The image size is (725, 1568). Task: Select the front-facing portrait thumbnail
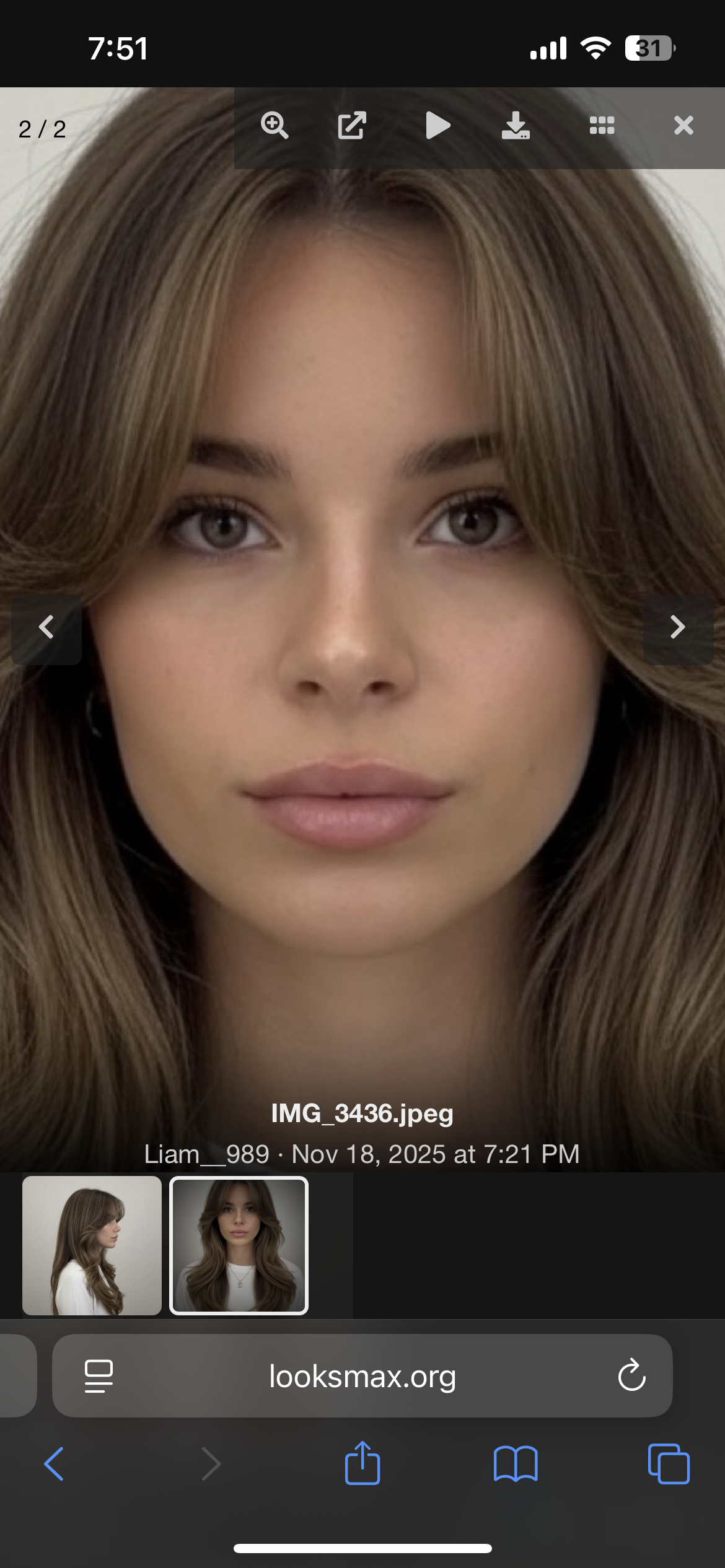click(x=239, y=1245)
